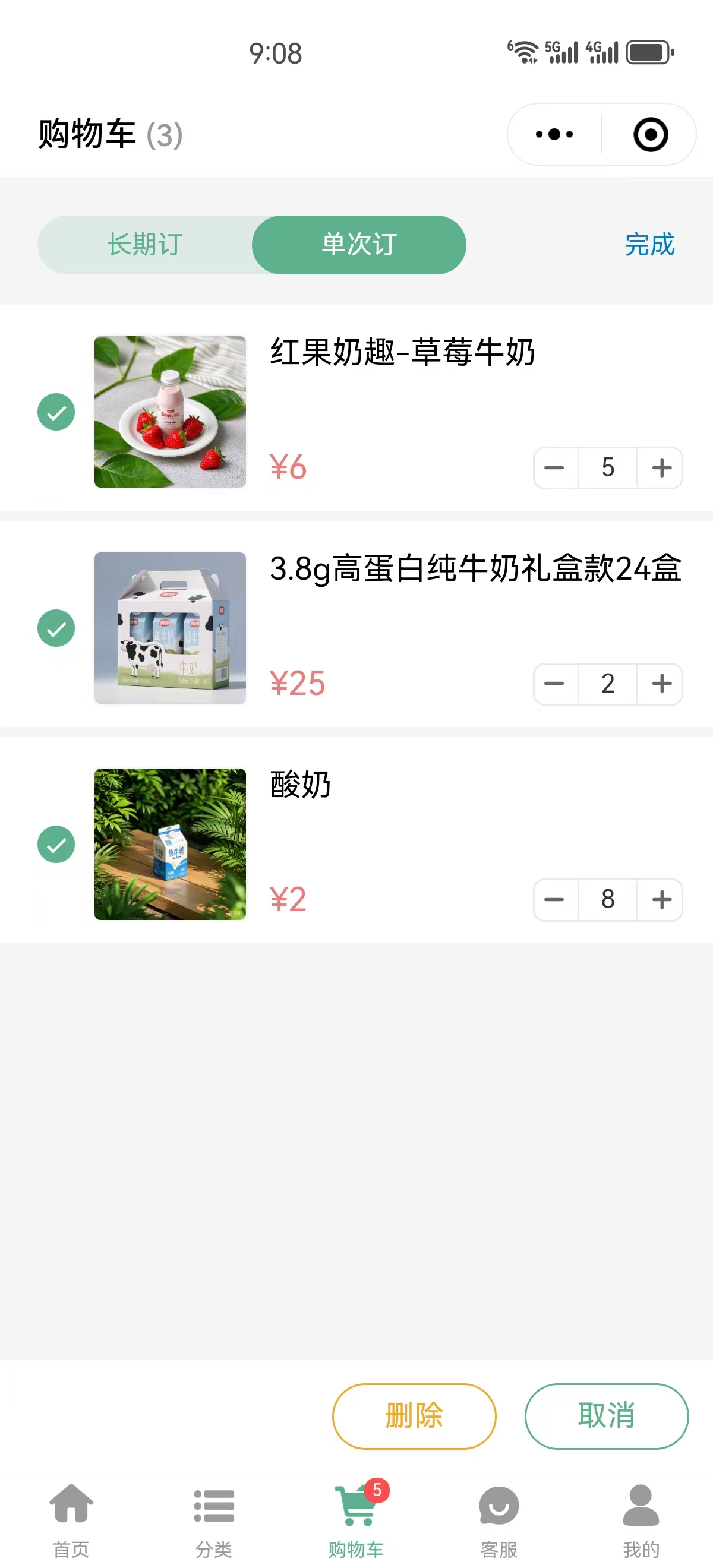The height and width of the screenshot is (1568, 713).
Task: Increase quantity of 红果奶趣-草莓牛奶
Action: coord(661,468)
